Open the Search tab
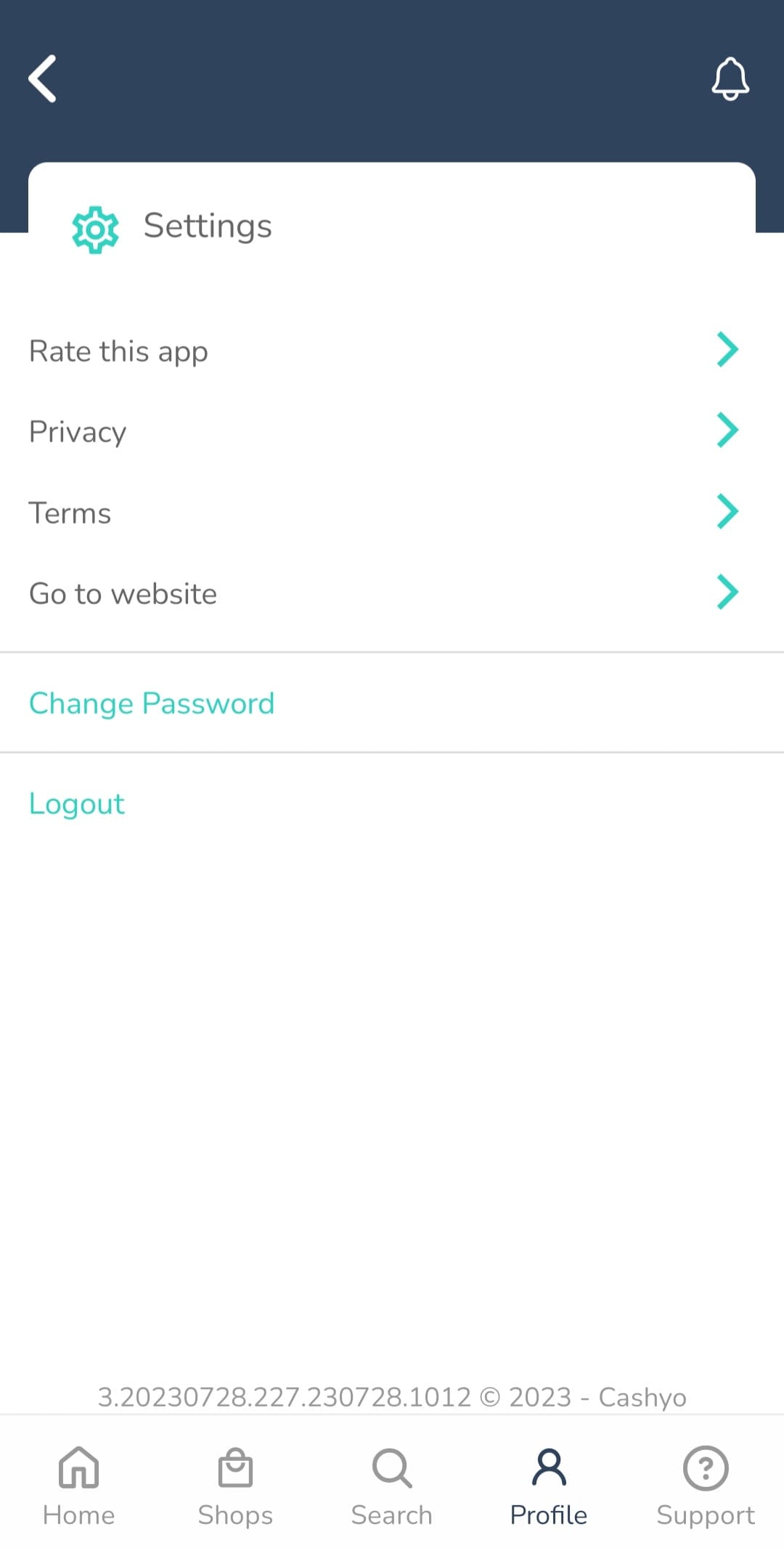This screenshot has height=1548, width=784. (392, 1486)
